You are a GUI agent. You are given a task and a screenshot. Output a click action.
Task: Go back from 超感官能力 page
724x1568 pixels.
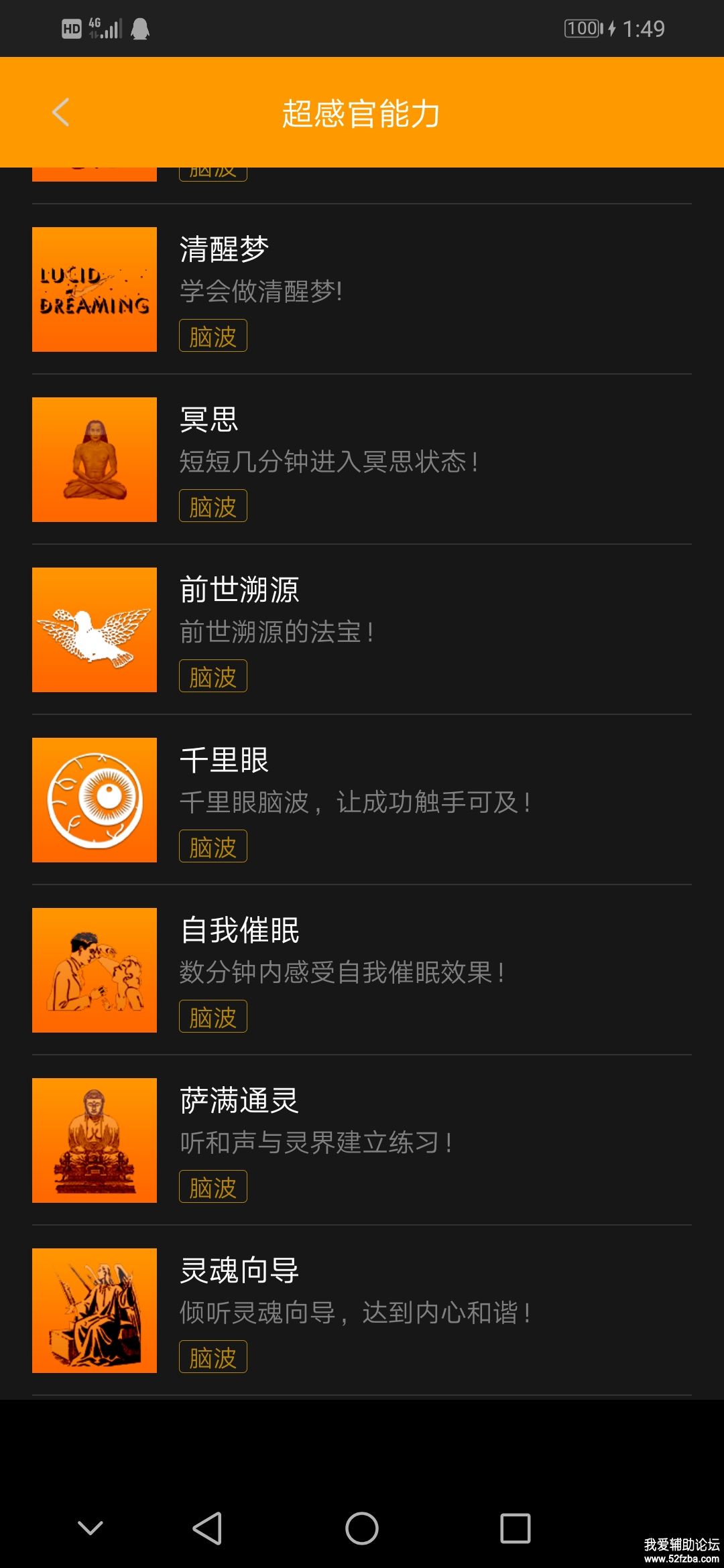coord(61,112)
